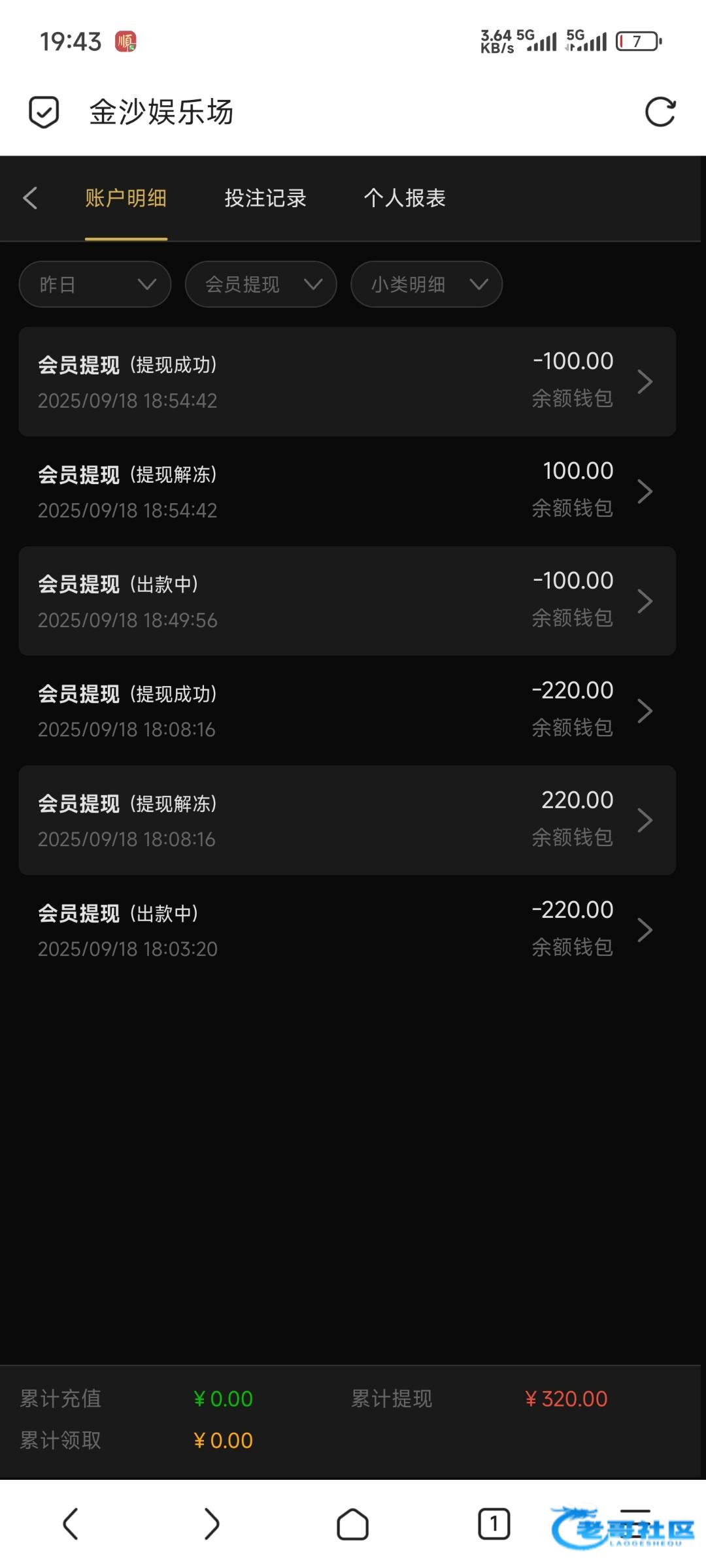Open the 提现成功 record at 18:54:42
The height and width of the screenshot is (1568, 706).
(346, 382)
